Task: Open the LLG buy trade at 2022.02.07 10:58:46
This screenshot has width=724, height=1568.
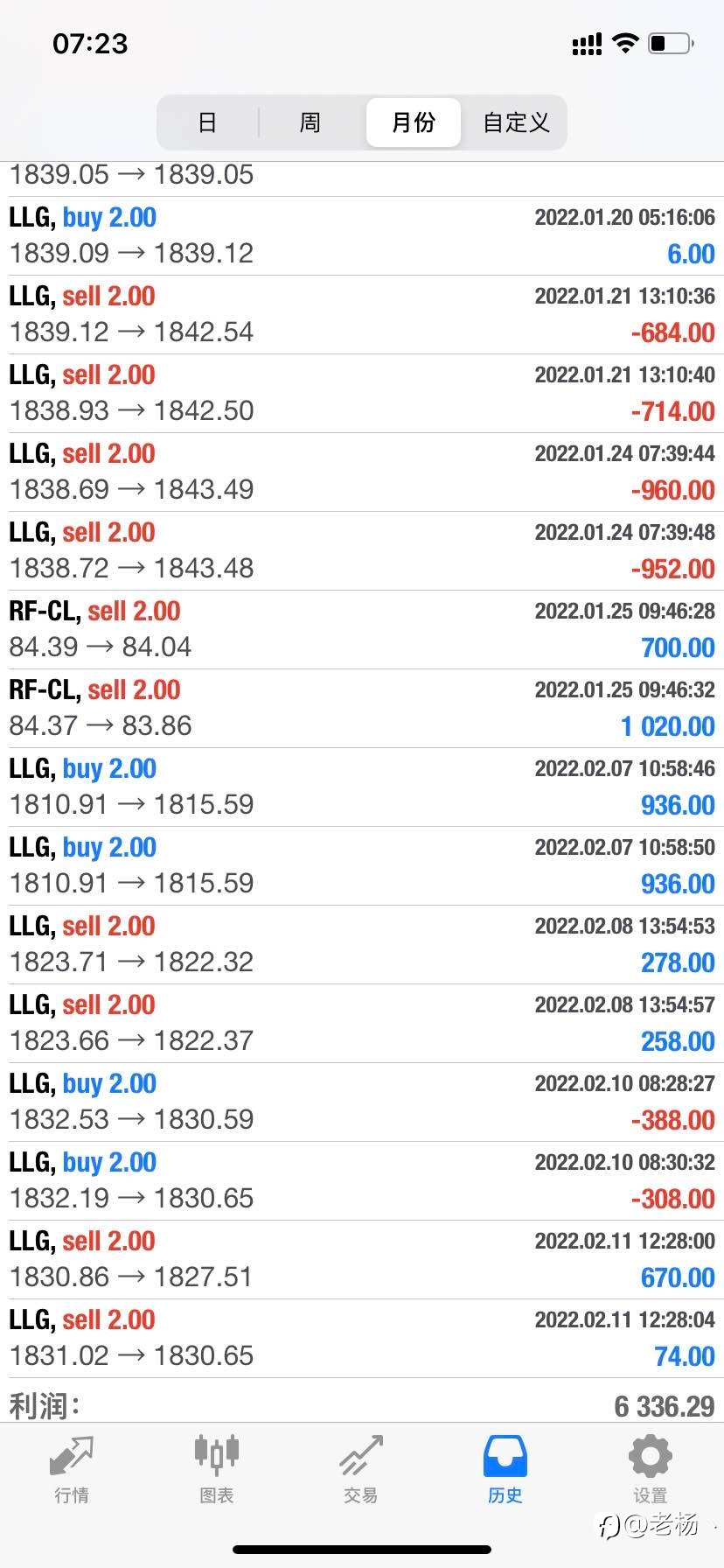Action: tap(362, 787)
